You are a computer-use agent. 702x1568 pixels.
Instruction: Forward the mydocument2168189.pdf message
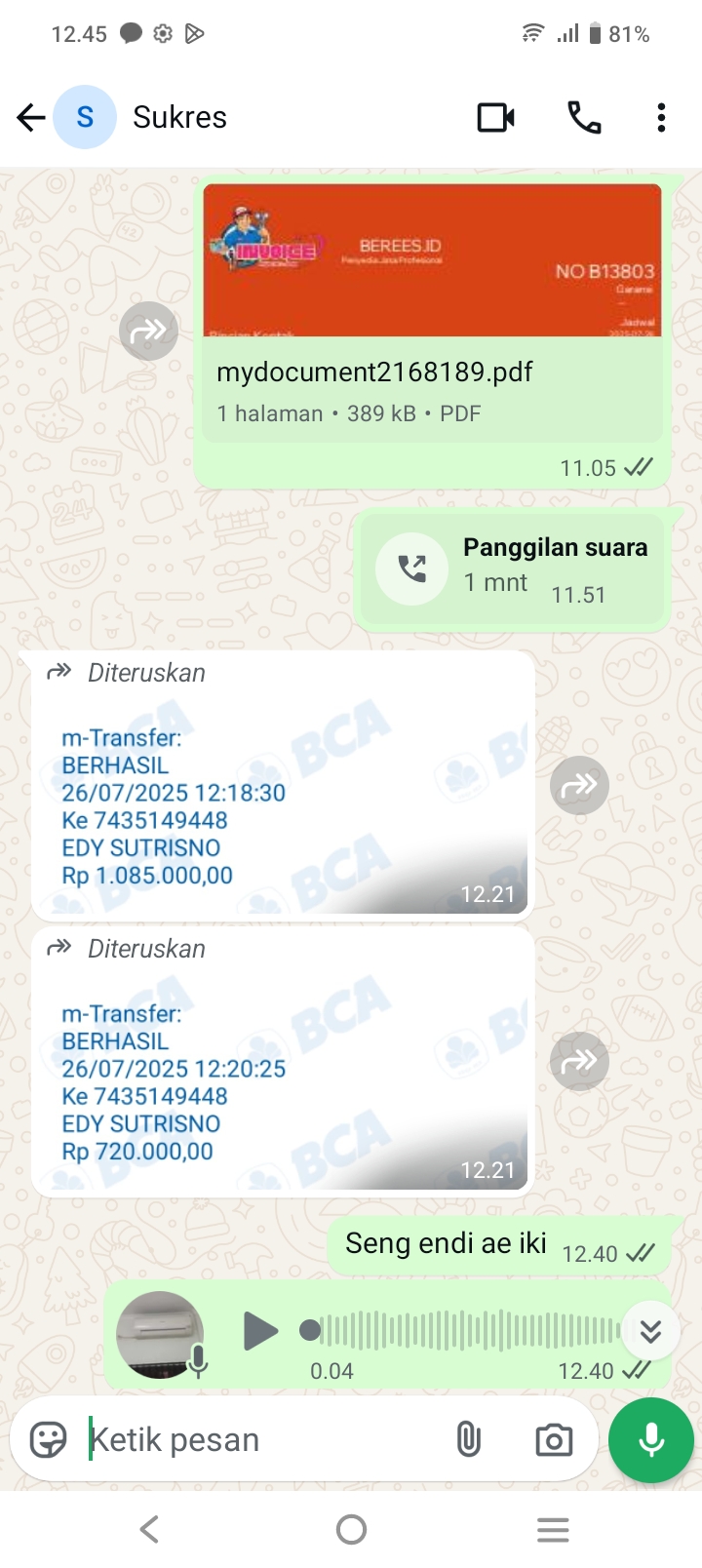pos(148,332)
